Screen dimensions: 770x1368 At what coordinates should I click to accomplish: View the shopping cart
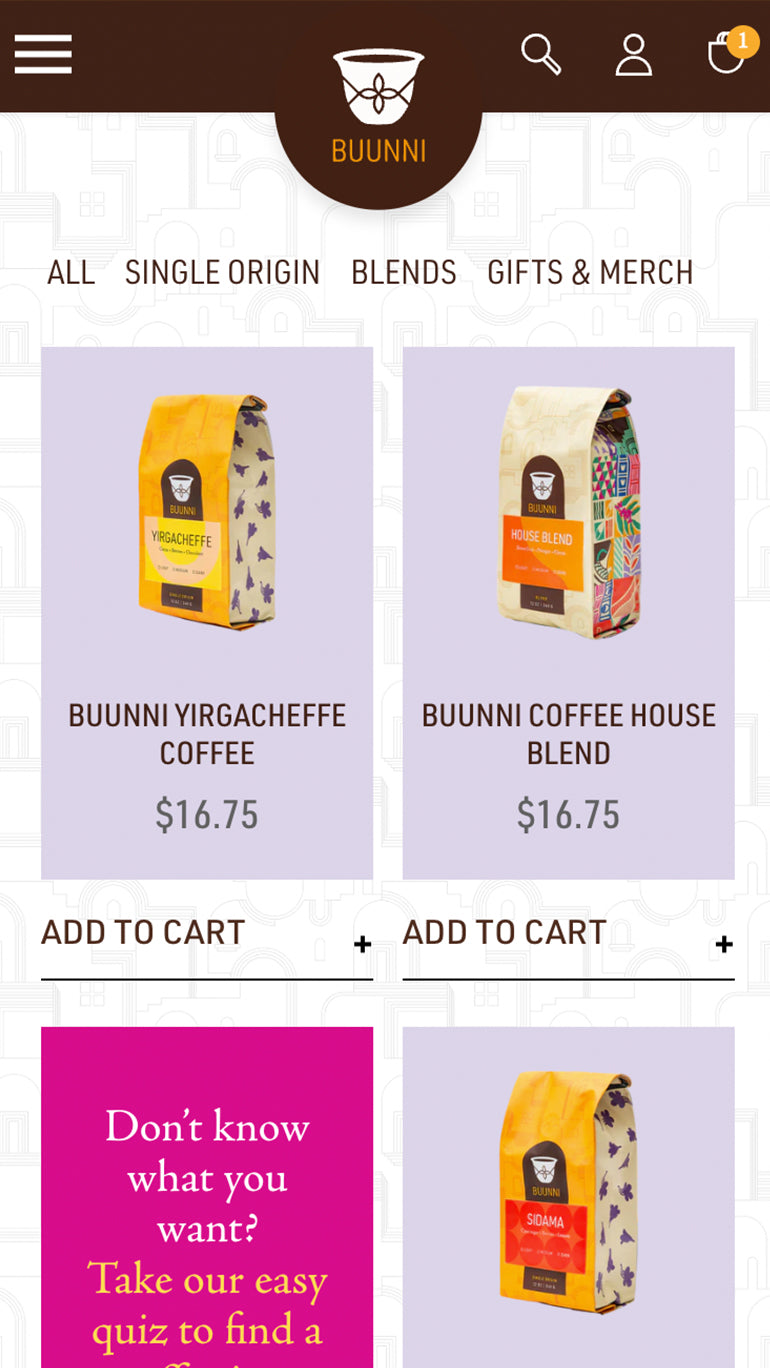(x=727, y=53)
